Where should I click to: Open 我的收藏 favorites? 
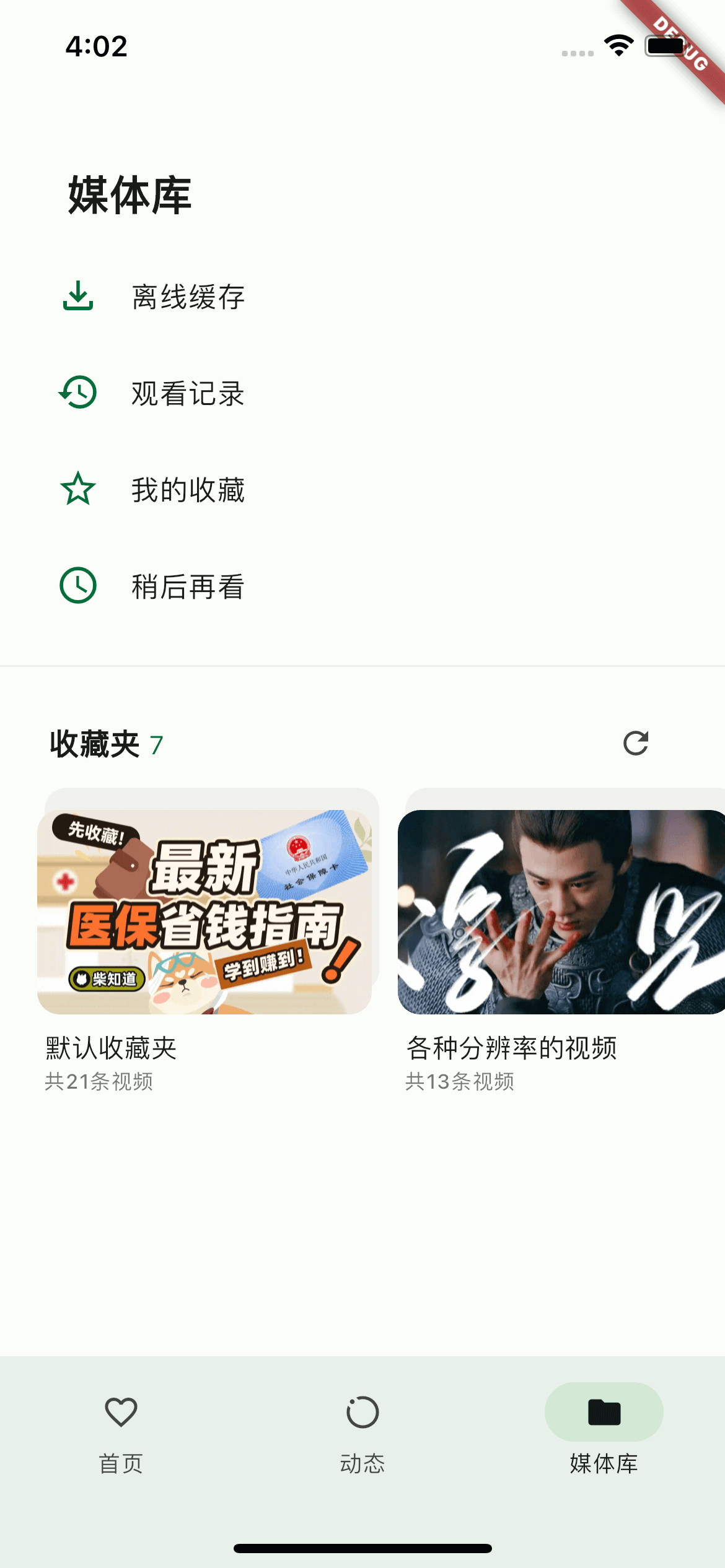tap(188, 490)
